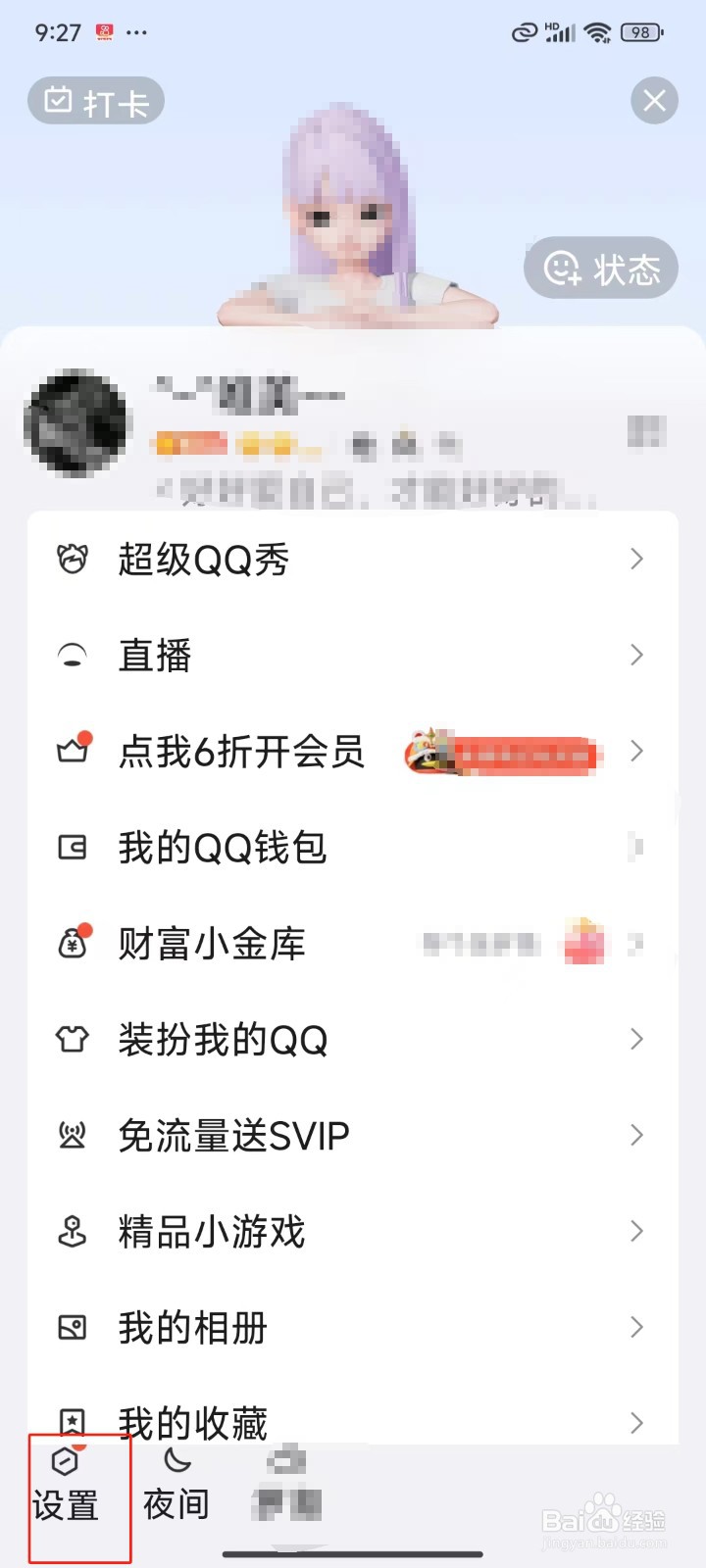
Task: Expand the 免流量送SVIP chevron
Action: pos(636,1136)
